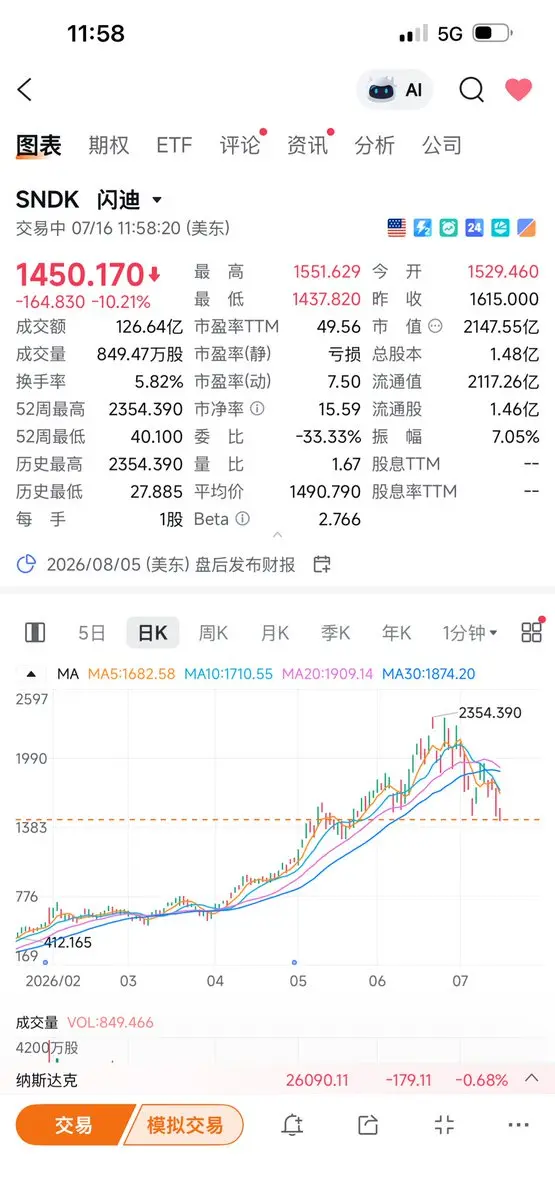Select the 月K chart period
This screenshot has width=555, height=1200.
[275, 632]
